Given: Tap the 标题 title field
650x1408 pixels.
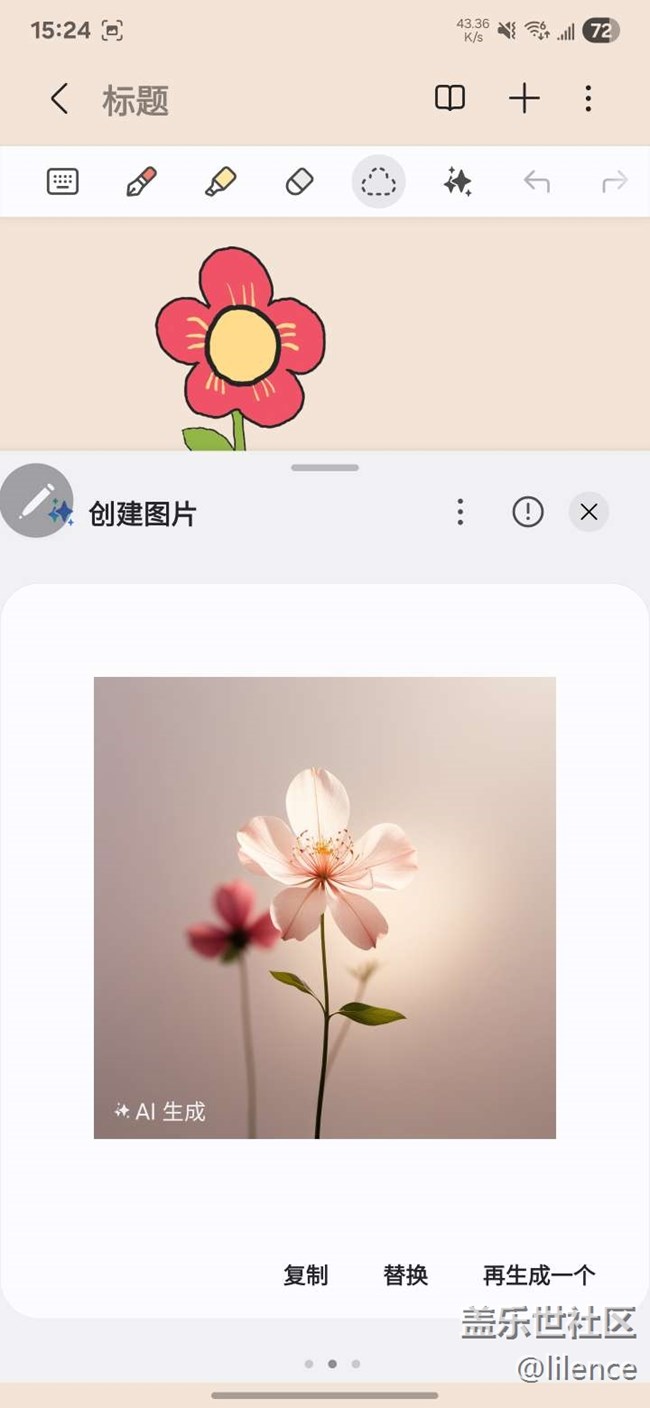Looking at the screenshot, I should [x=136, y=100].
